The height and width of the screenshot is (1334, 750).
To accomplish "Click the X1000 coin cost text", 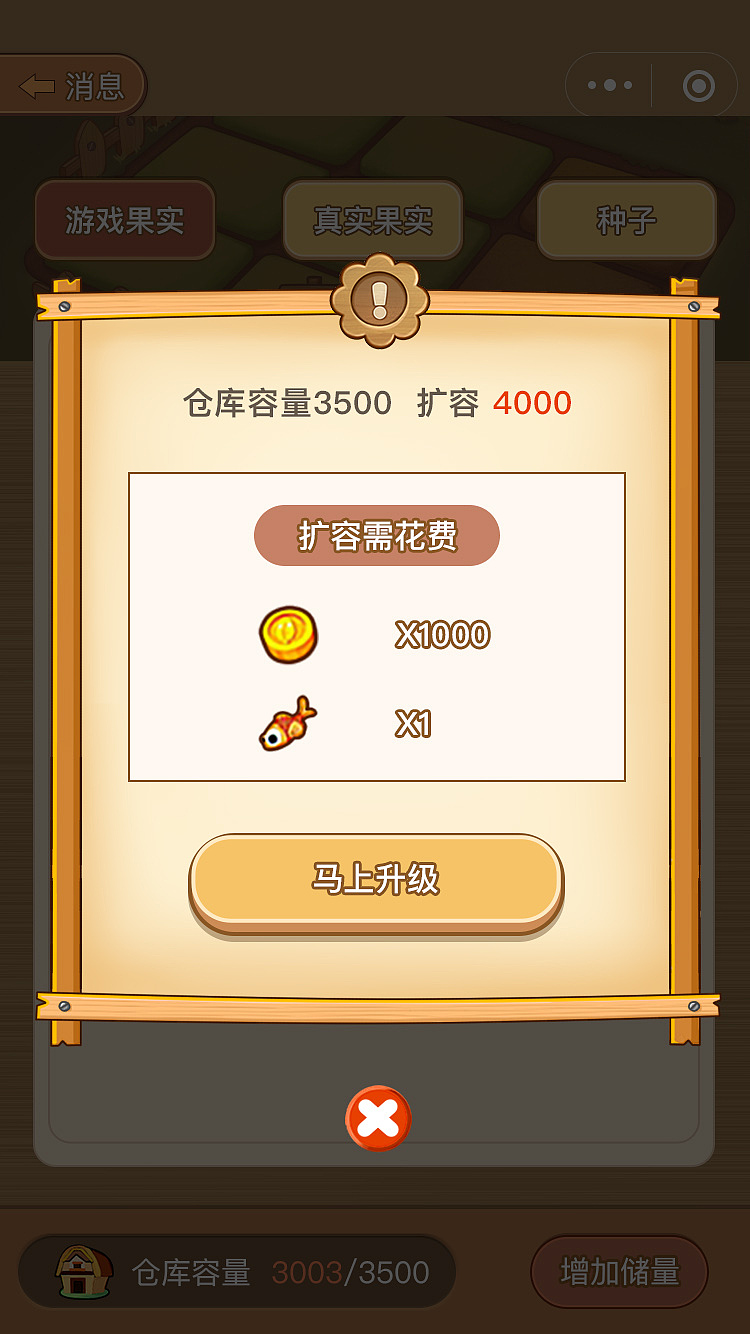I will click(443, 636).
